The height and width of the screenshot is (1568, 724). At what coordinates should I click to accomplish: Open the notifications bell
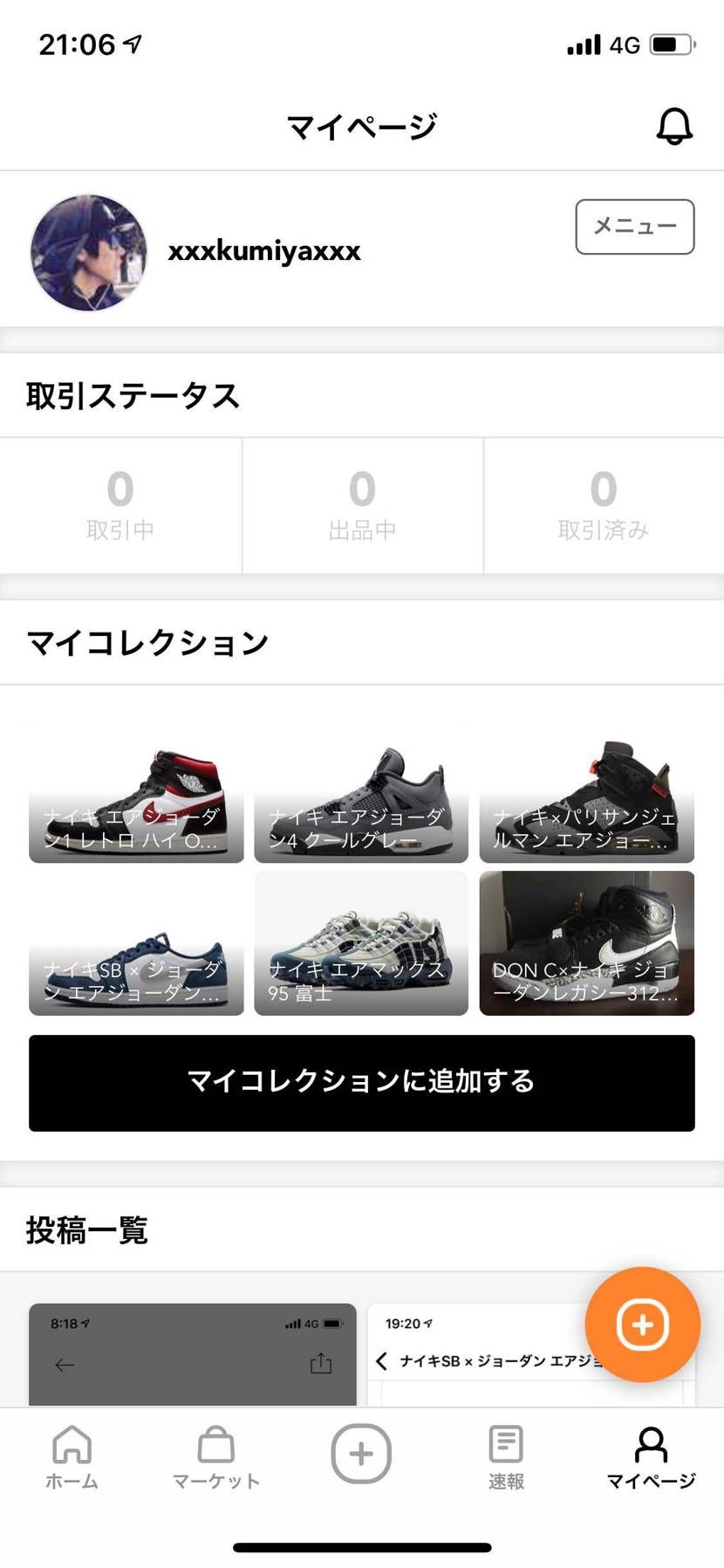(x=674, y=127)
